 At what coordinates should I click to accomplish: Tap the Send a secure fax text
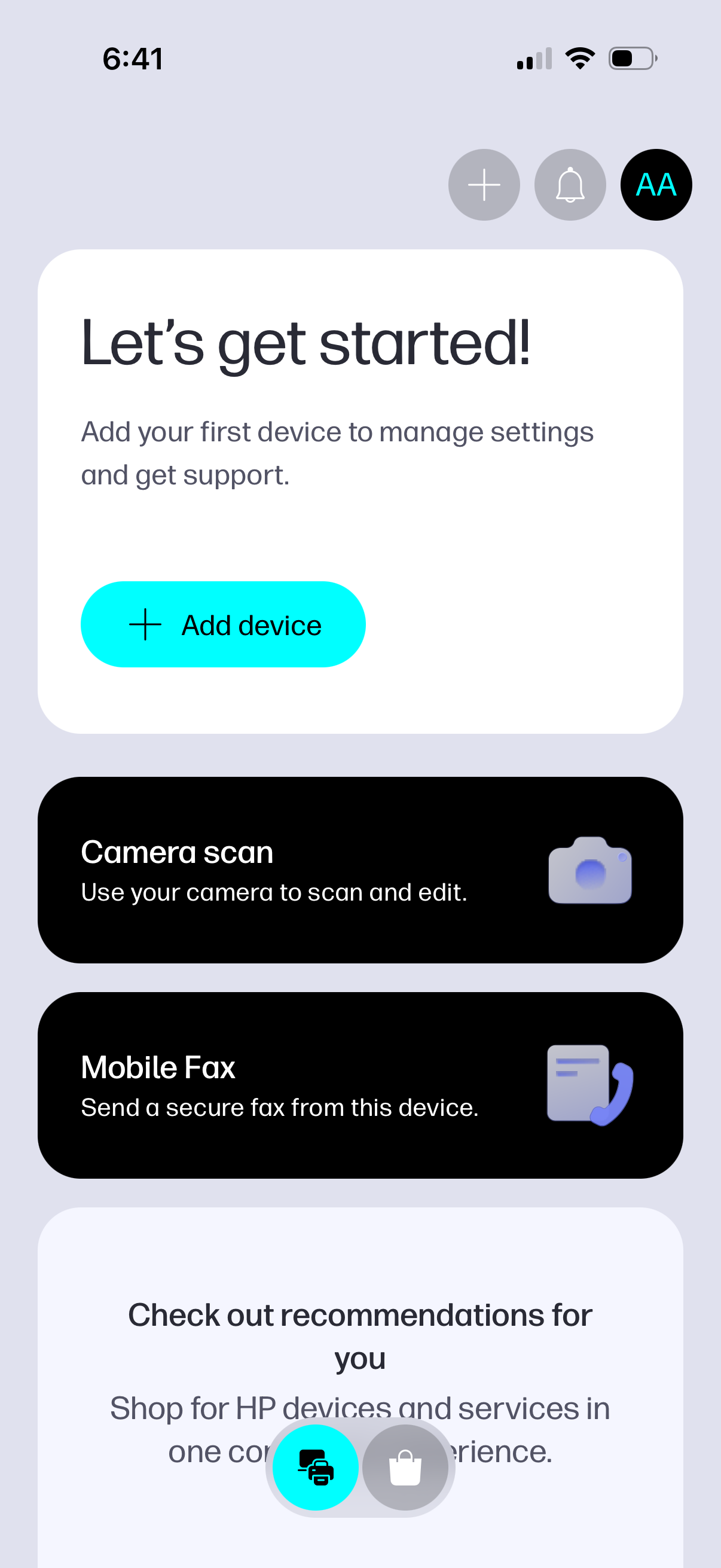pyautogui.click(x=279, y=1108)
